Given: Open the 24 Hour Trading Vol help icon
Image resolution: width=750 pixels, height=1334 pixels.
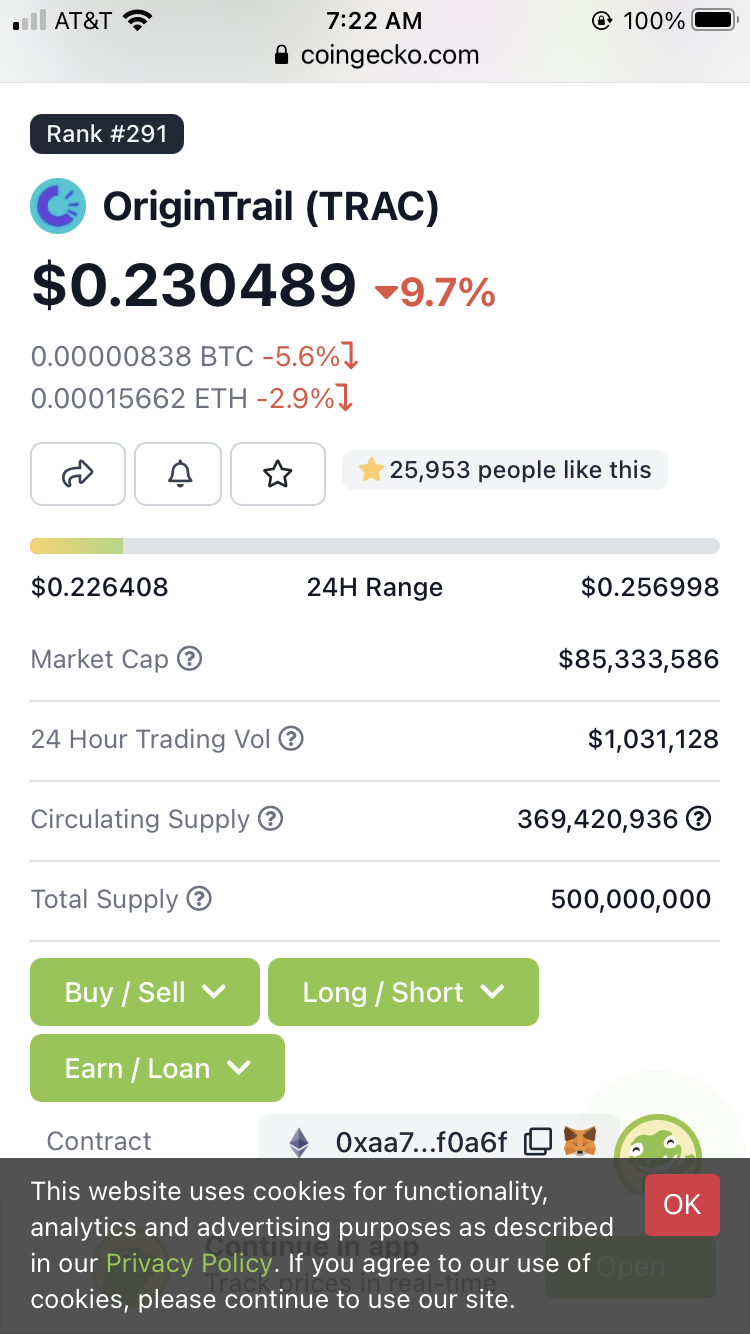Looking at the screenshot, I should click(x=291, y=739).
